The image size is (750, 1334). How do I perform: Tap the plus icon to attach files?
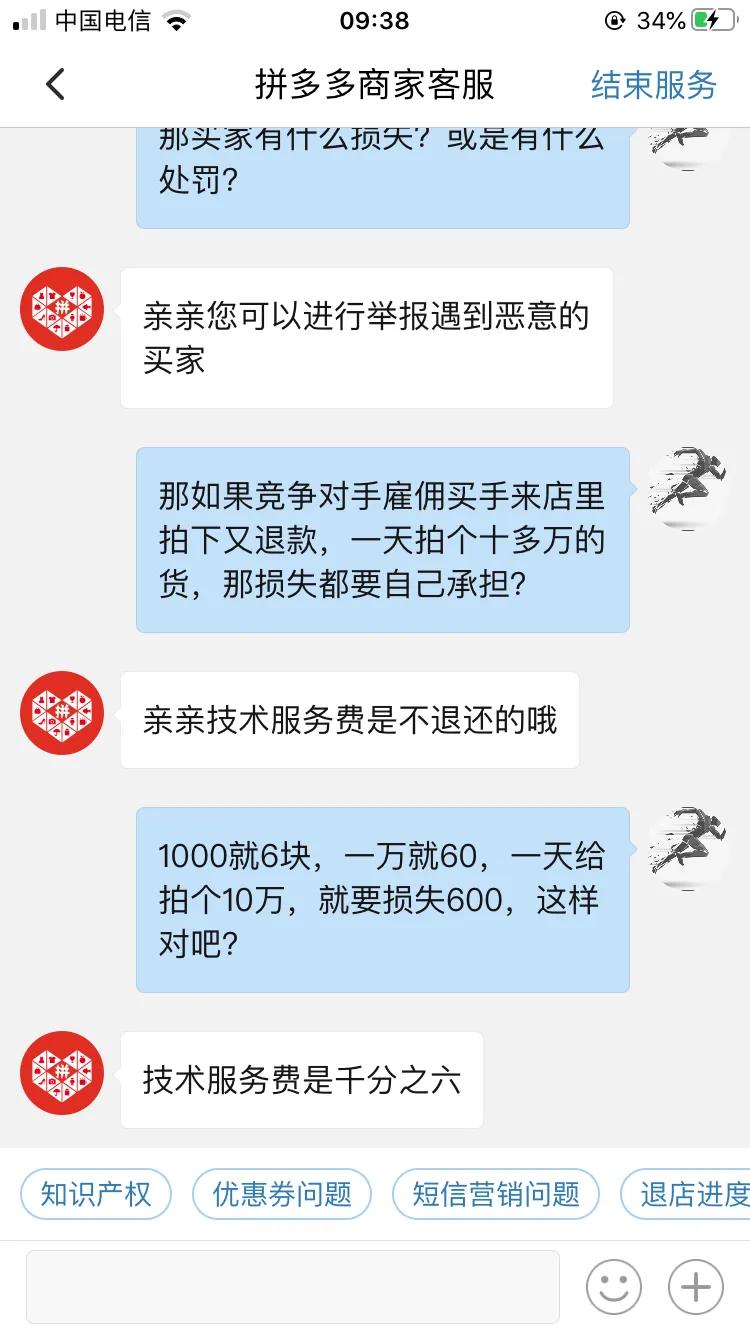[694, 1287]
